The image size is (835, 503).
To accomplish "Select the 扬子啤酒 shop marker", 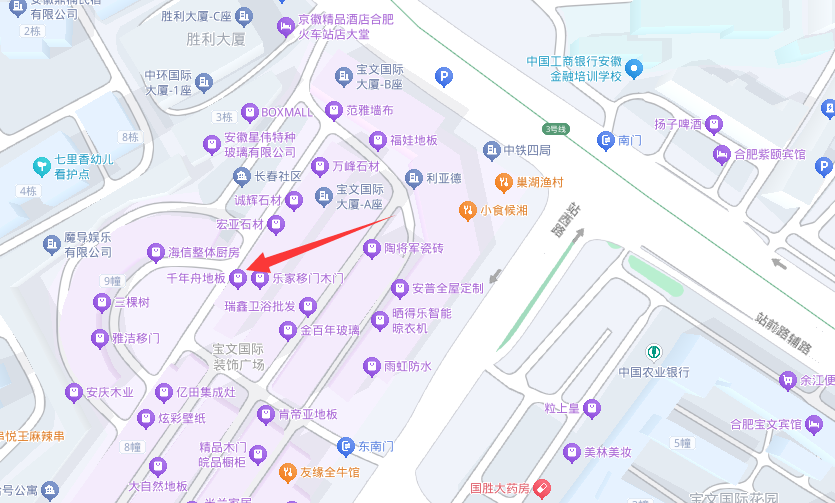I will 714,124.
